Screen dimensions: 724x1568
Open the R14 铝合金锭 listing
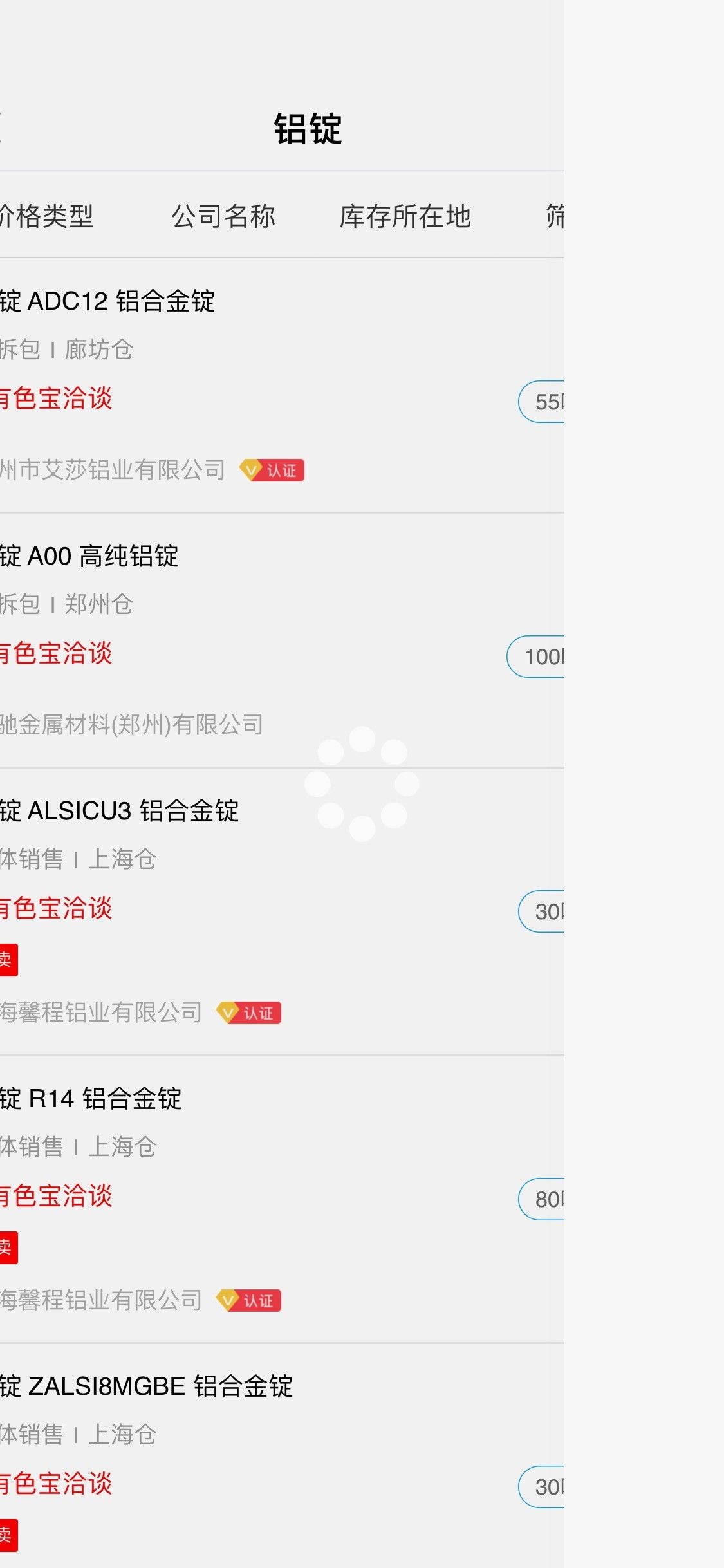(x=282, y=1199)
